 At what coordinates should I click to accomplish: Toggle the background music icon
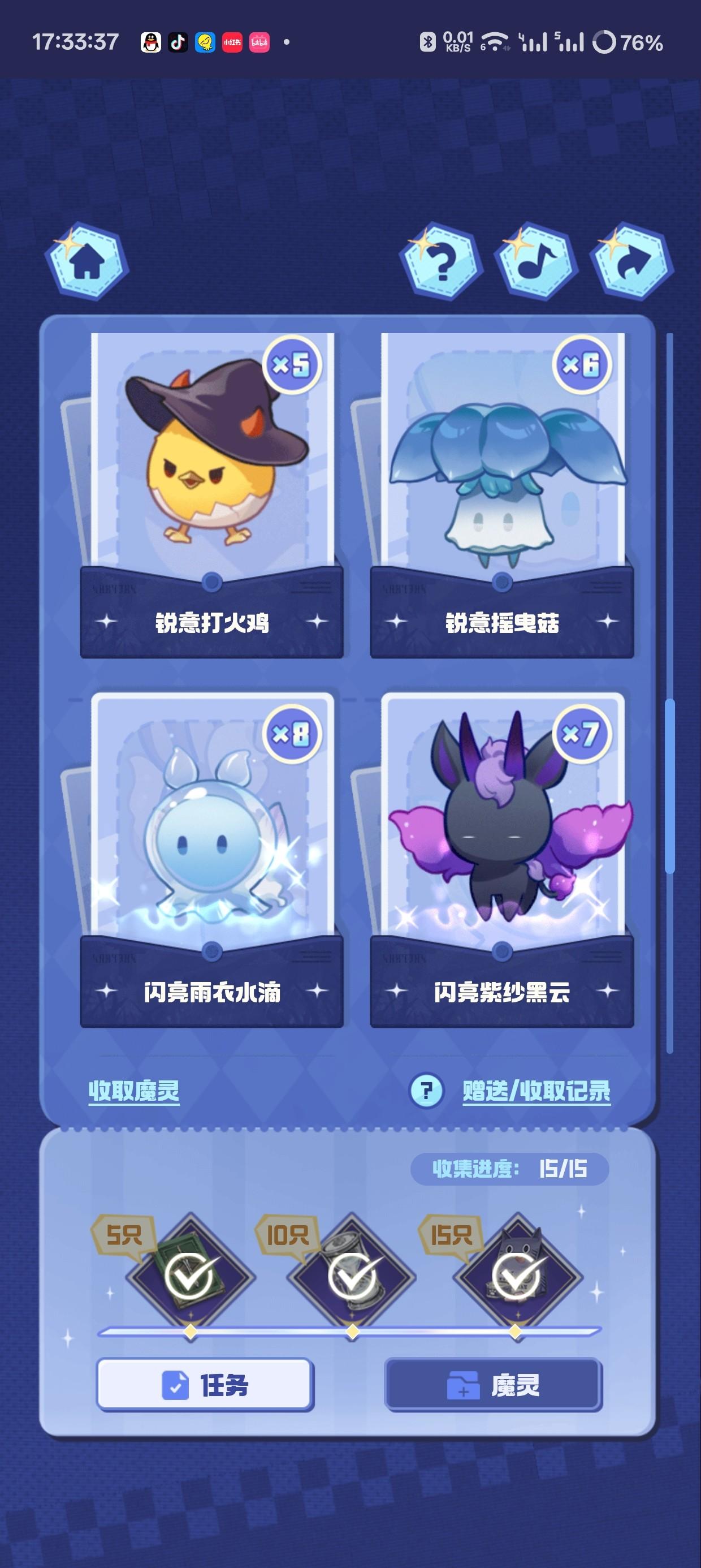(535, 262)
